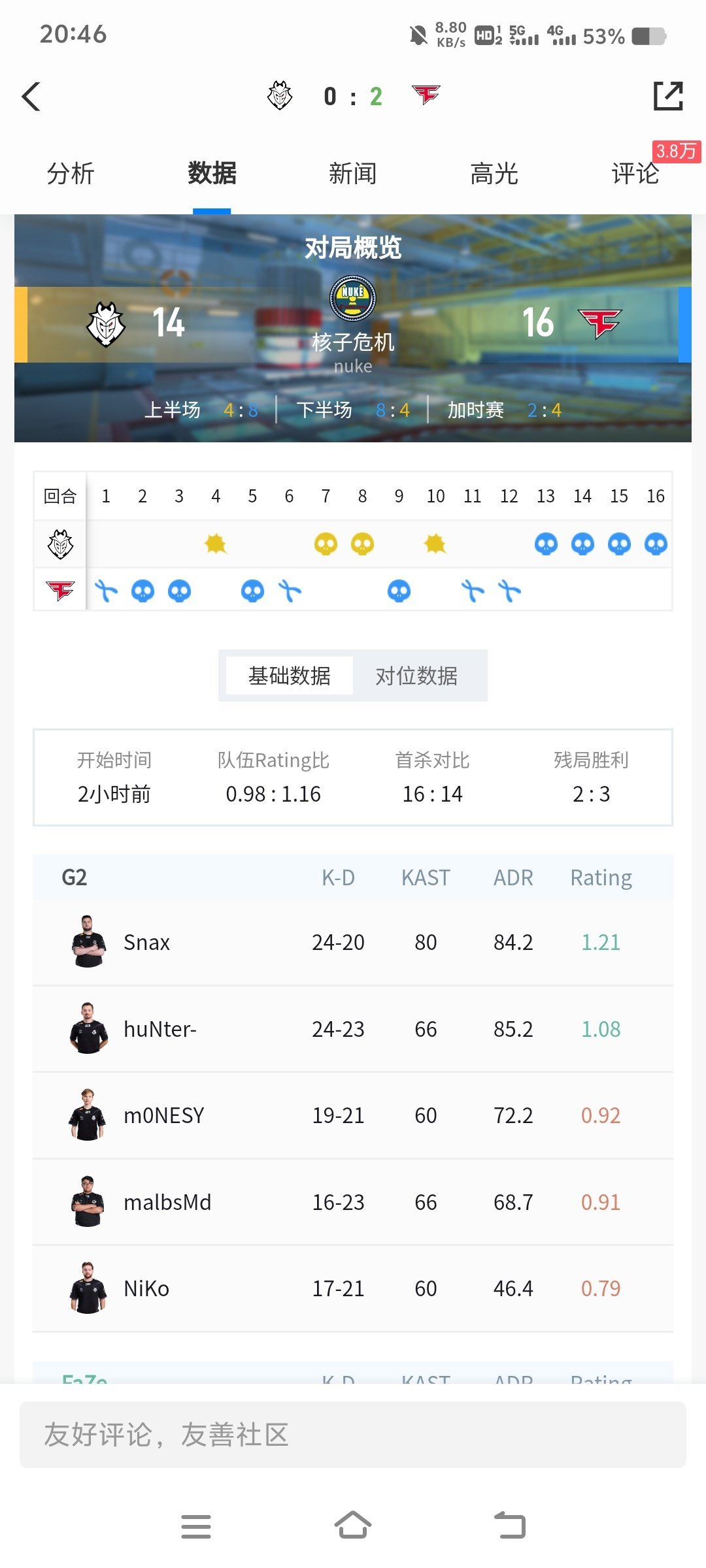Viewport: 706px width, 1568px height.
Task: Open recent apps from navigation bar
Action: tap(196, 1526)
